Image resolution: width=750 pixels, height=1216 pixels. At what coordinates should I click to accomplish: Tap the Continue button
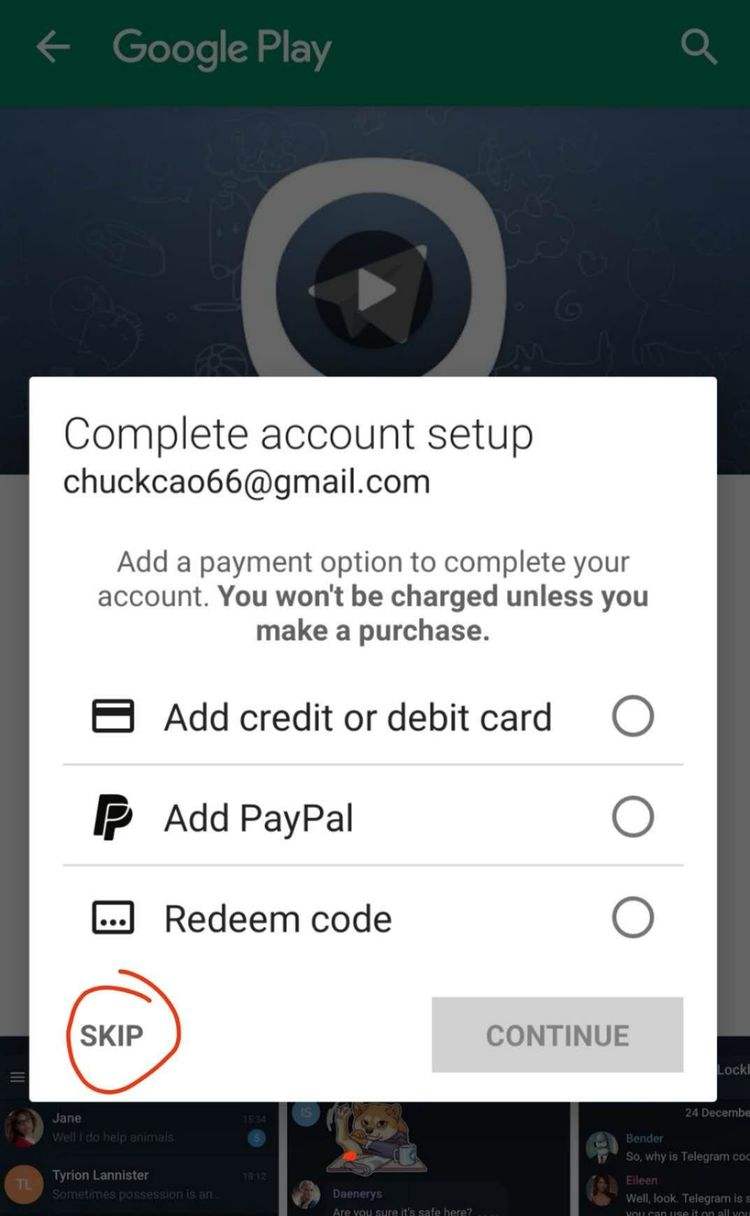click(557, 1035)
